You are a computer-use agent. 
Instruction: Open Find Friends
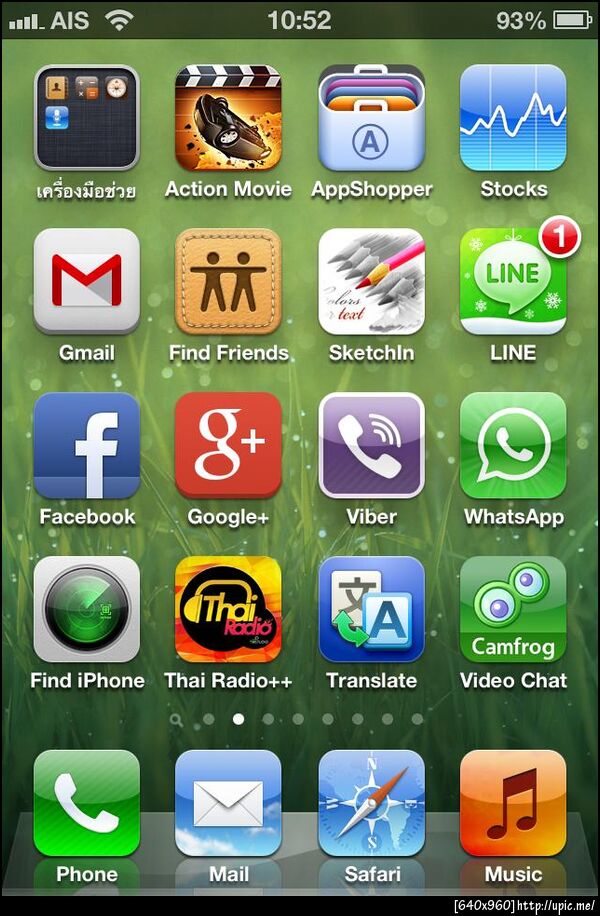tap(228, 282)
